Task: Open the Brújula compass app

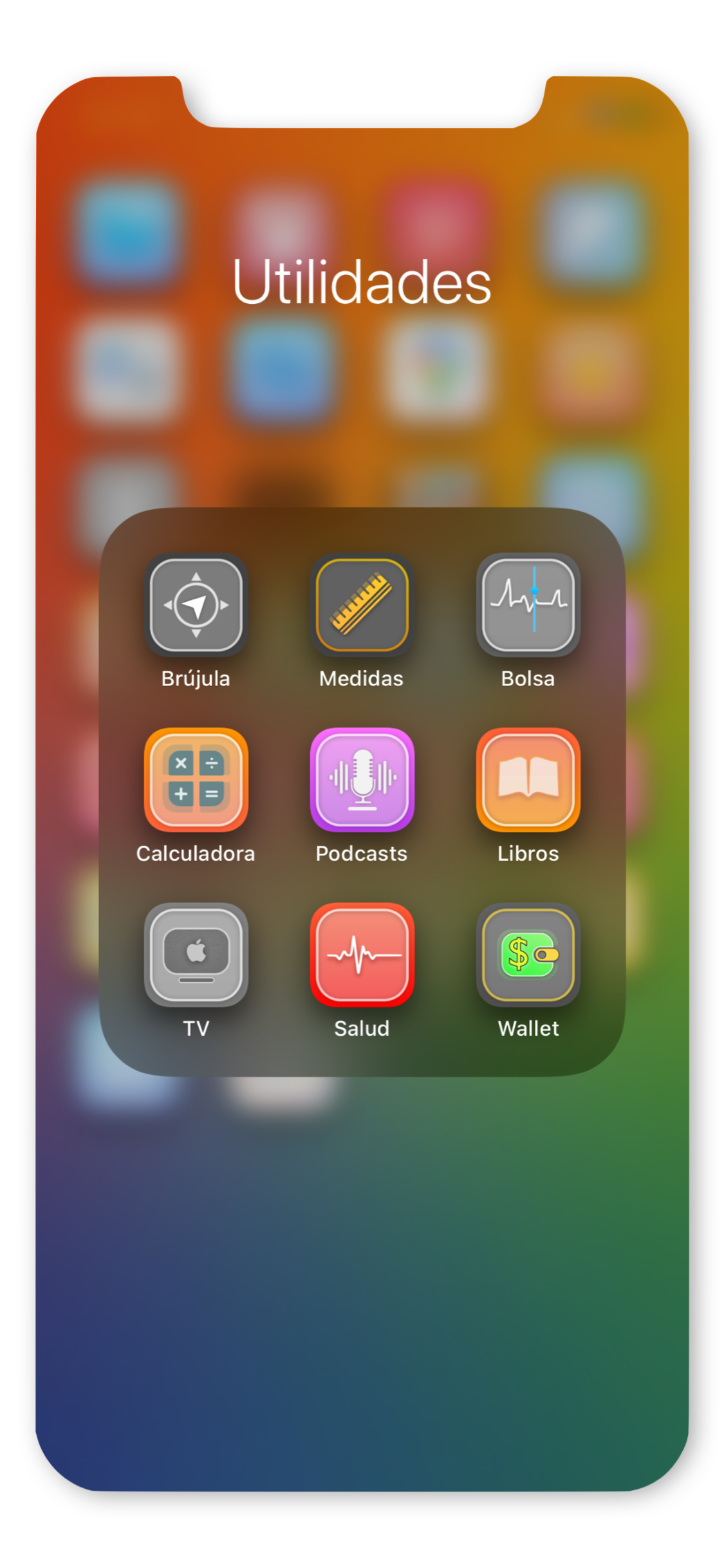Action: coord(196,604)
